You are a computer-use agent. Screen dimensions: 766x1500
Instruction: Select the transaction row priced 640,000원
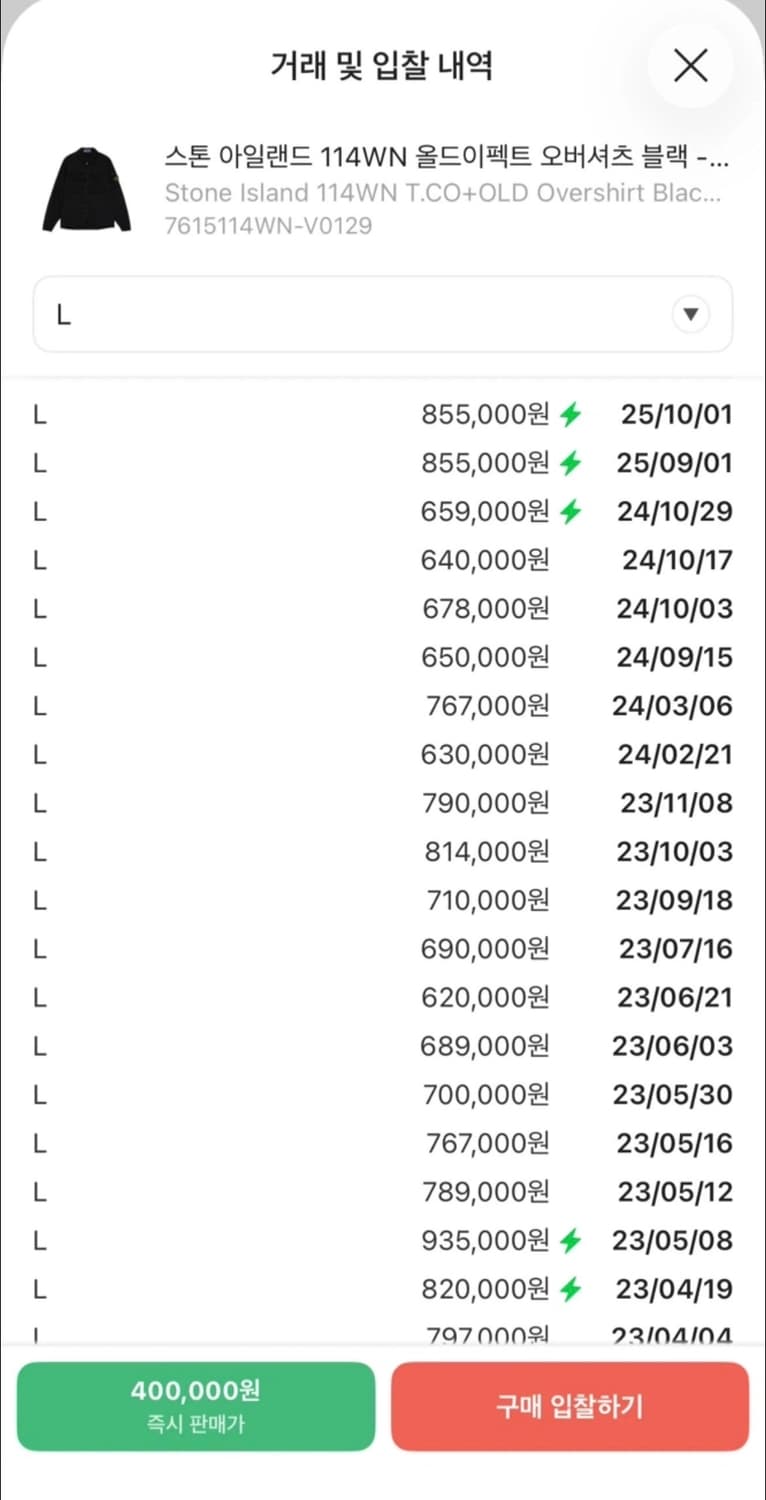383,559
